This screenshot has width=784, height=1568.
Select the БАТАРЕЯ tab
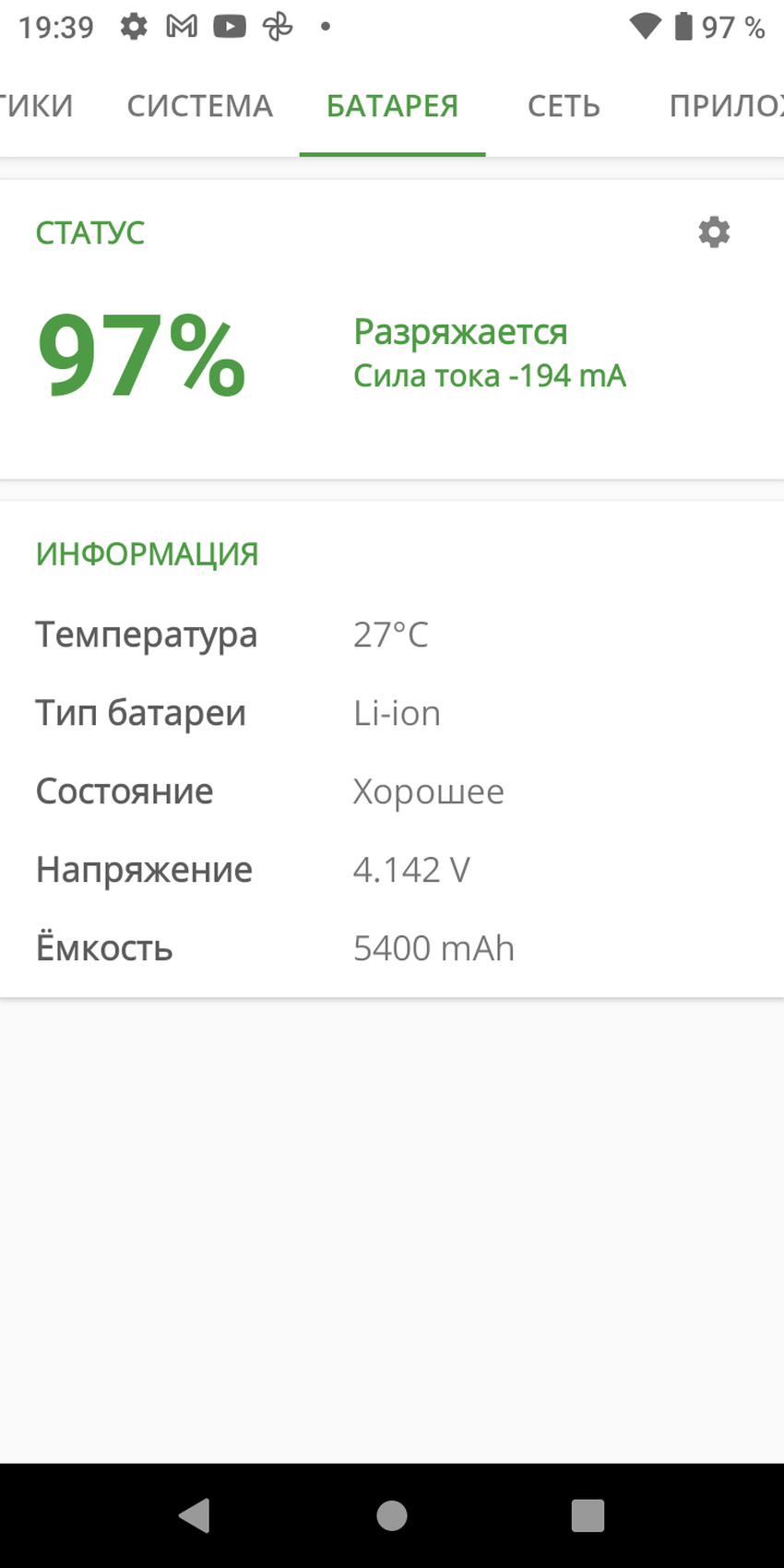[x=392, y=106]
